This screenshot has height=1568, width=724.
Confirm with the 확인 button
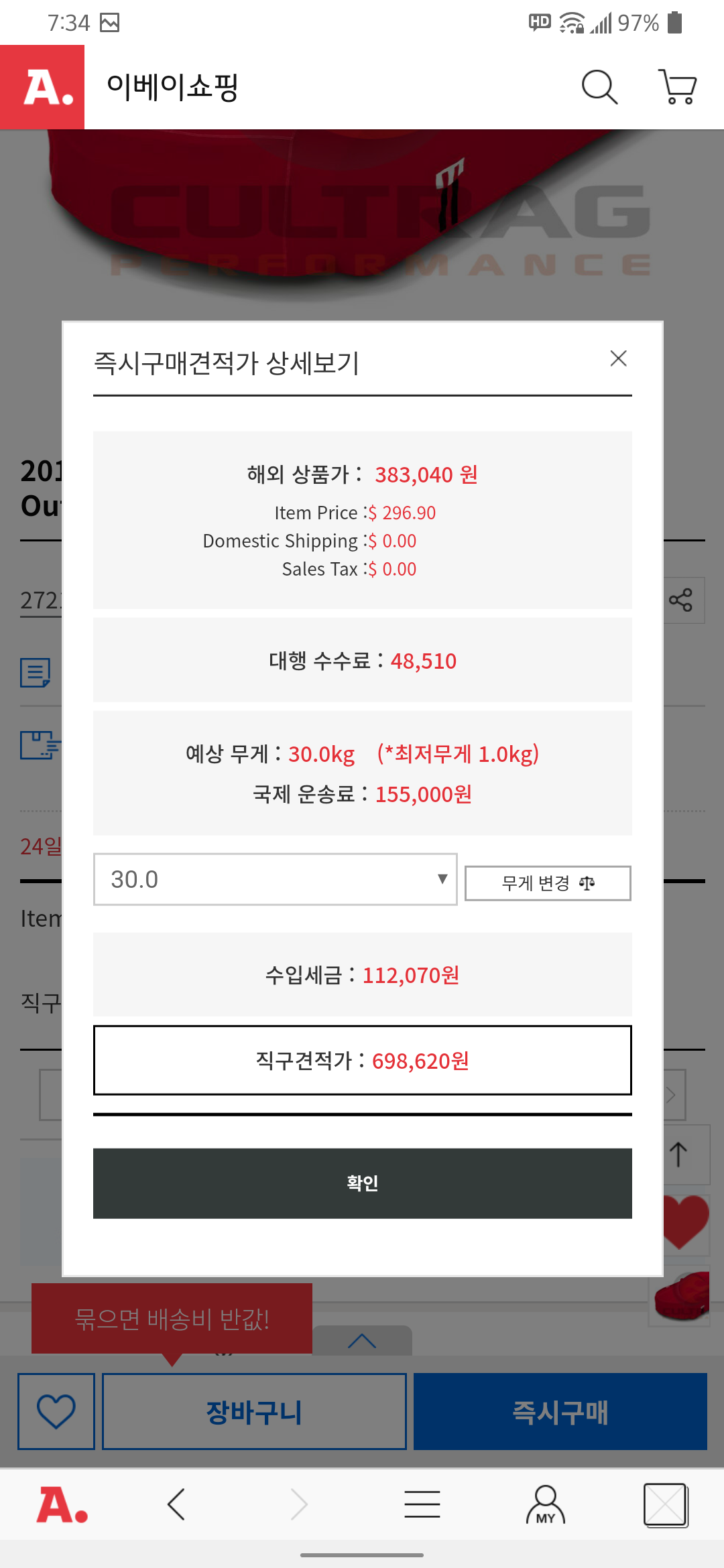tap(363, 1183)
